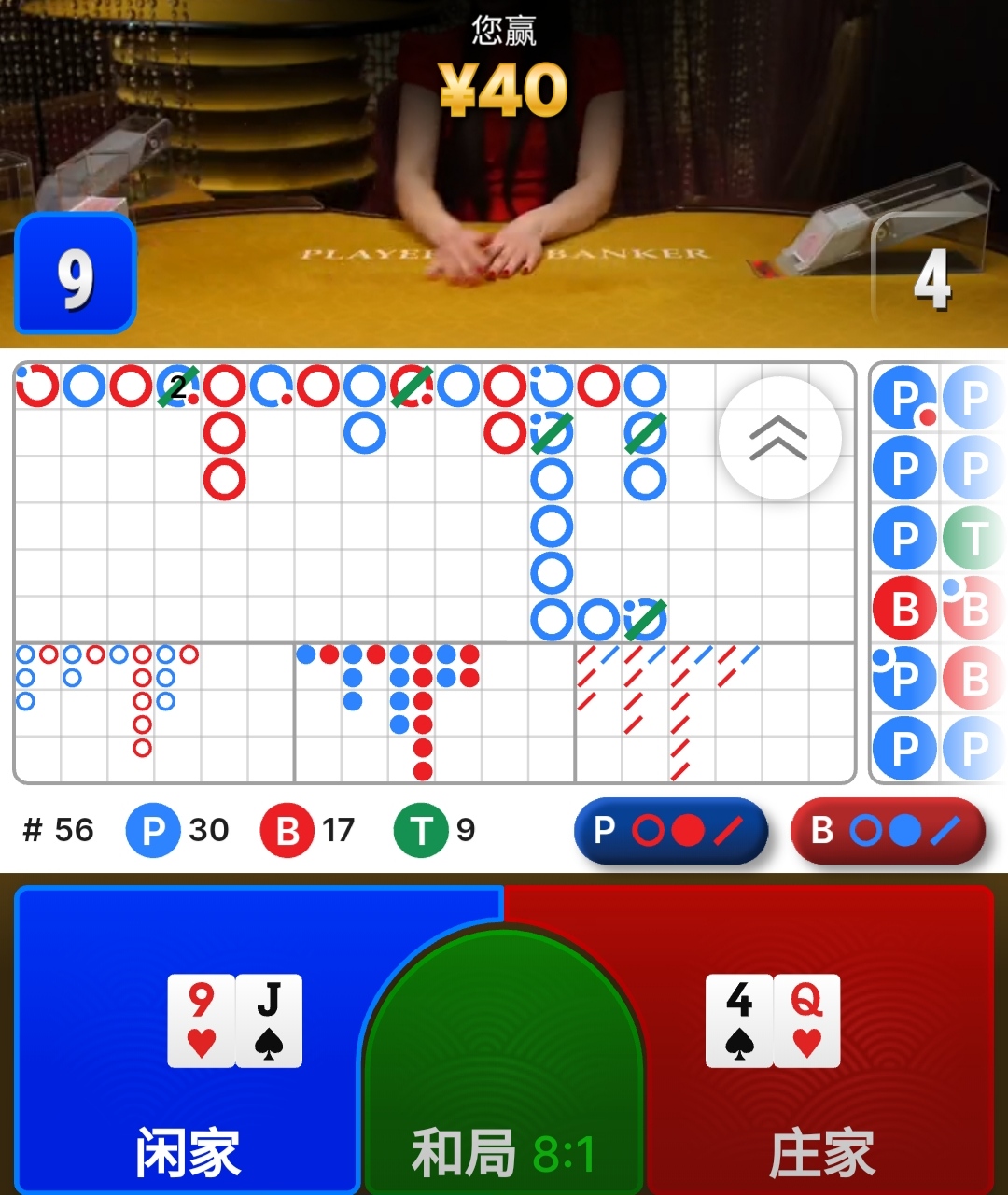Expand the roadmap with the double-chevron button
1008x1195 pixels.
pos(779,438)
